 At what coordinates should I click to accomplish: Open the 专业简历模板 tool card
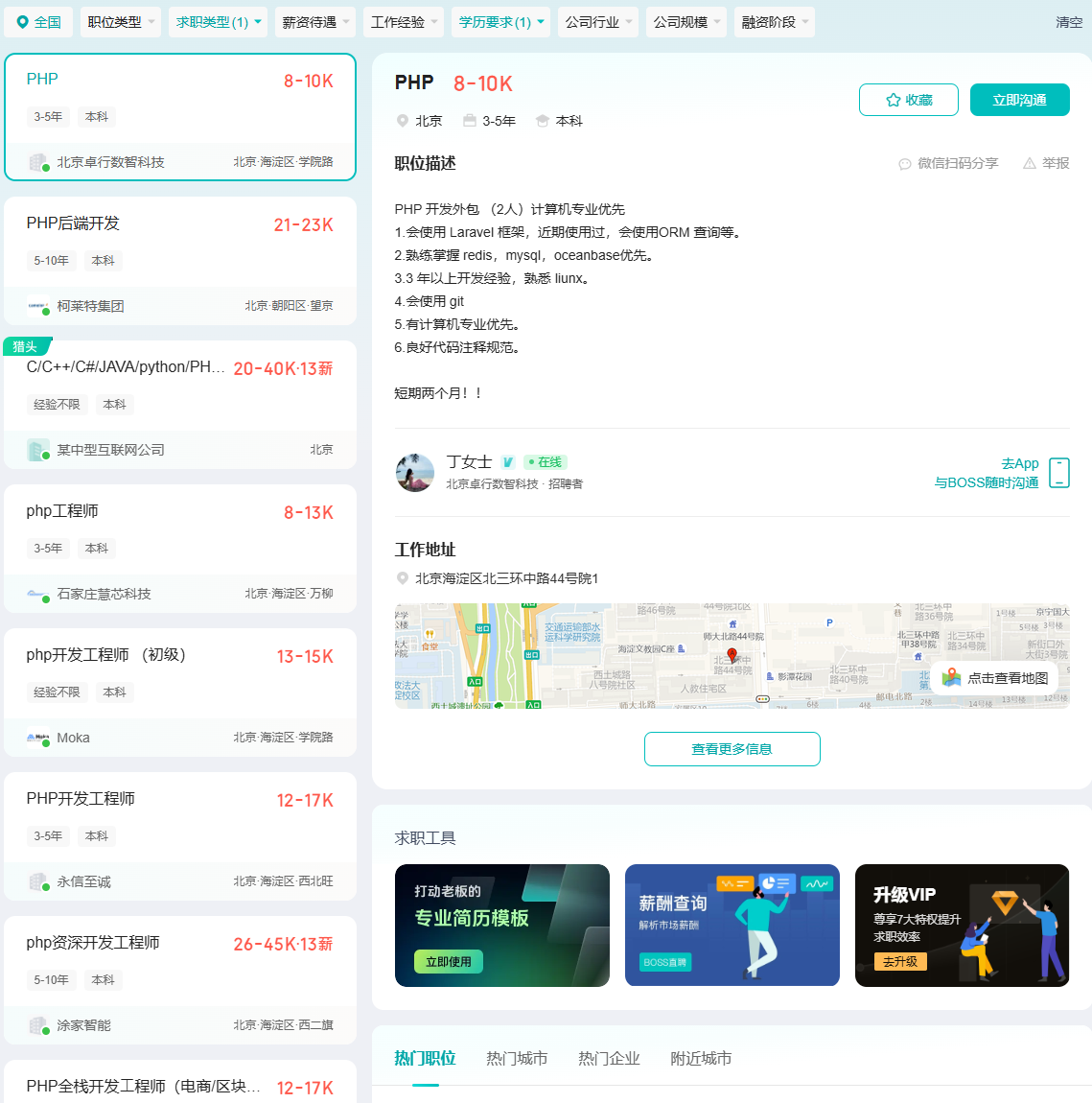501,925
